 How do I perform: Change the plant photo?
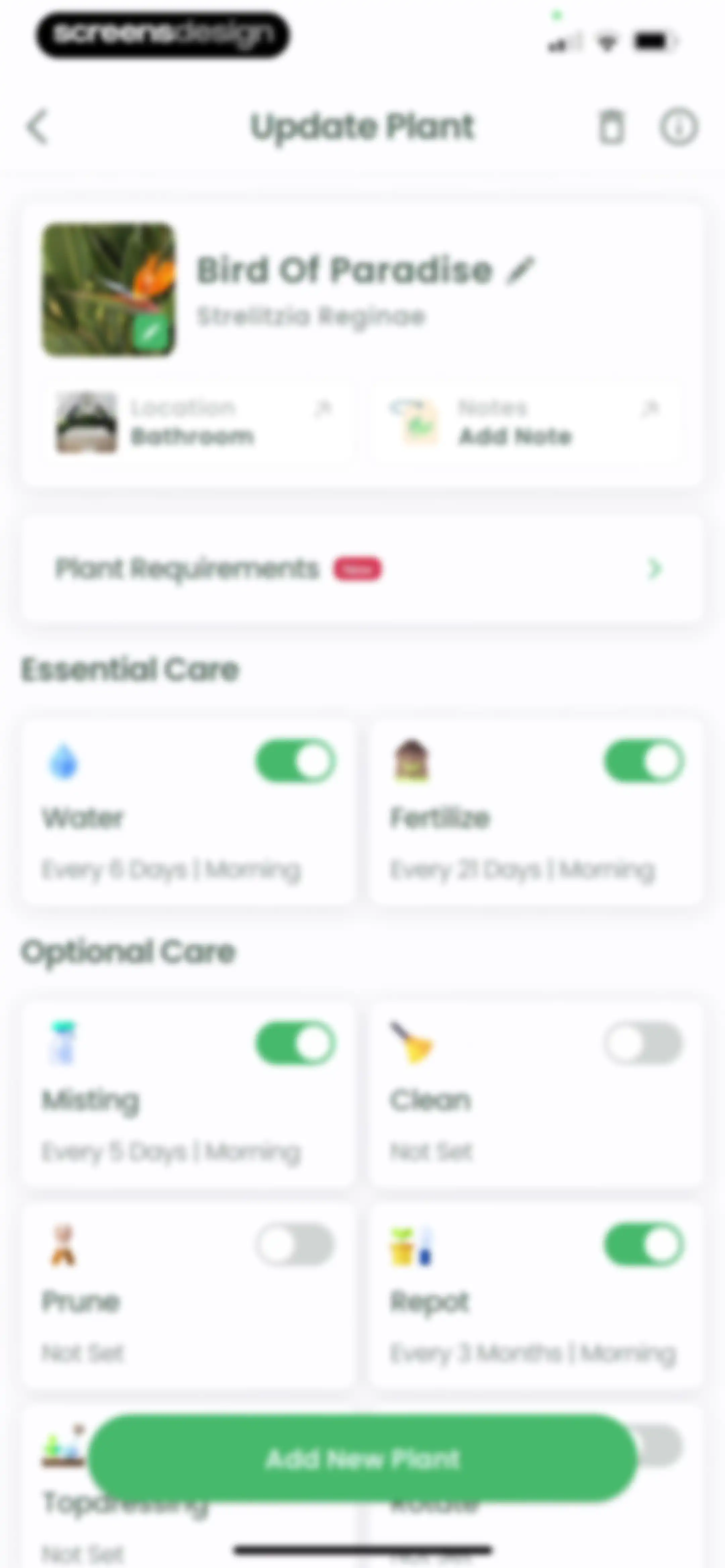pos(151,332)
